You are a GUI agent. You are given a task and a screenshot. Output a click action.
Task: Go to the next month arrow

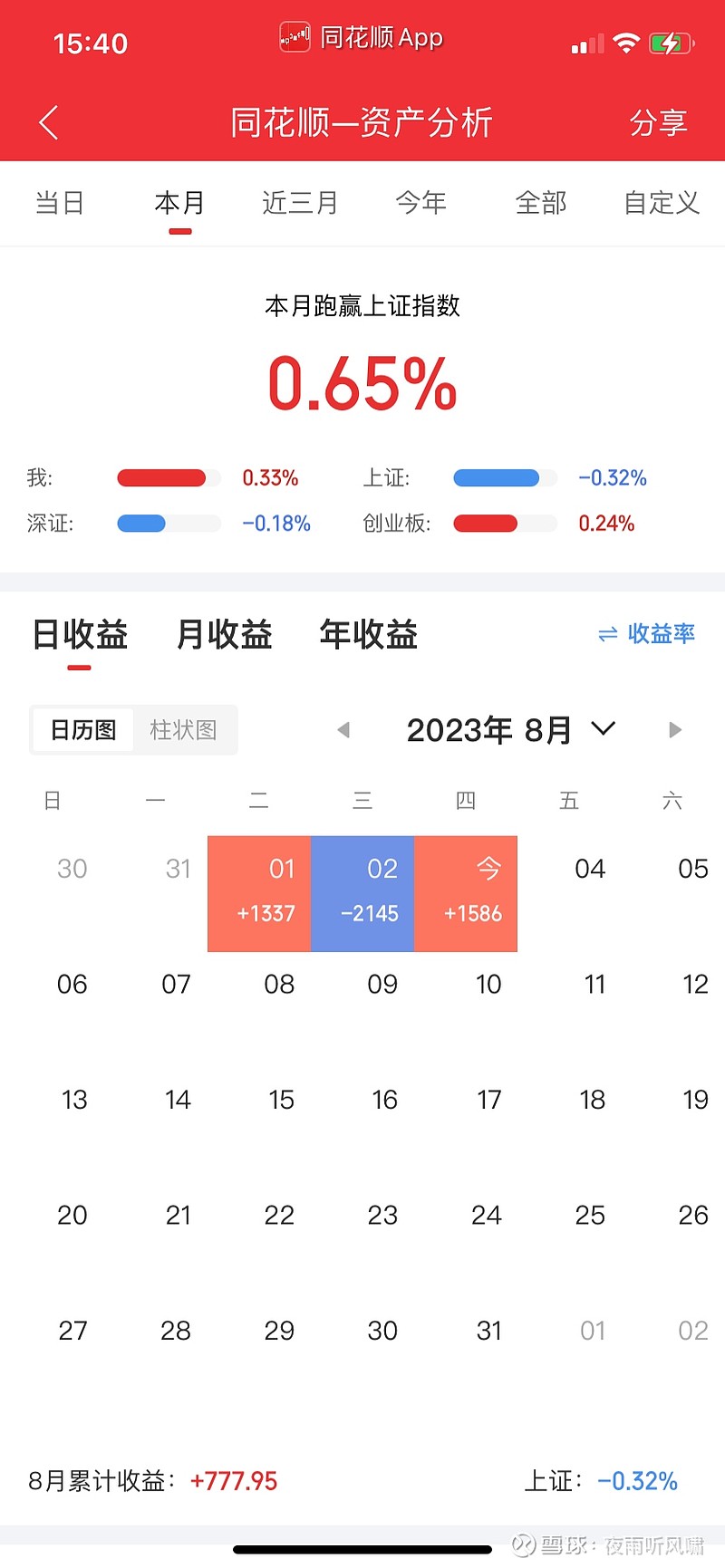click(674, 730)
